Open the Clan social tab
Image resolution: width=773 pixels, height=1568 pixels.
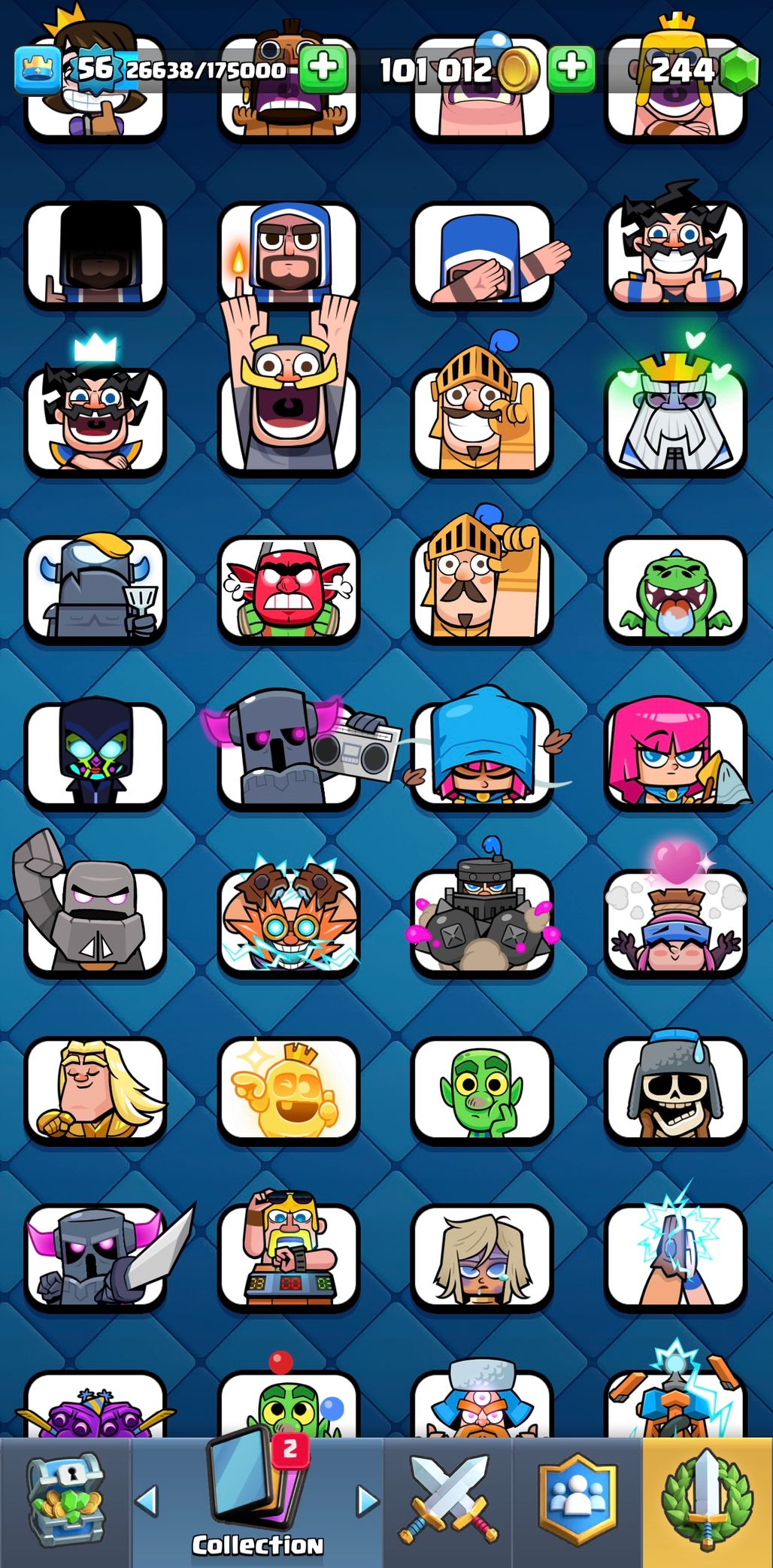577,1502
